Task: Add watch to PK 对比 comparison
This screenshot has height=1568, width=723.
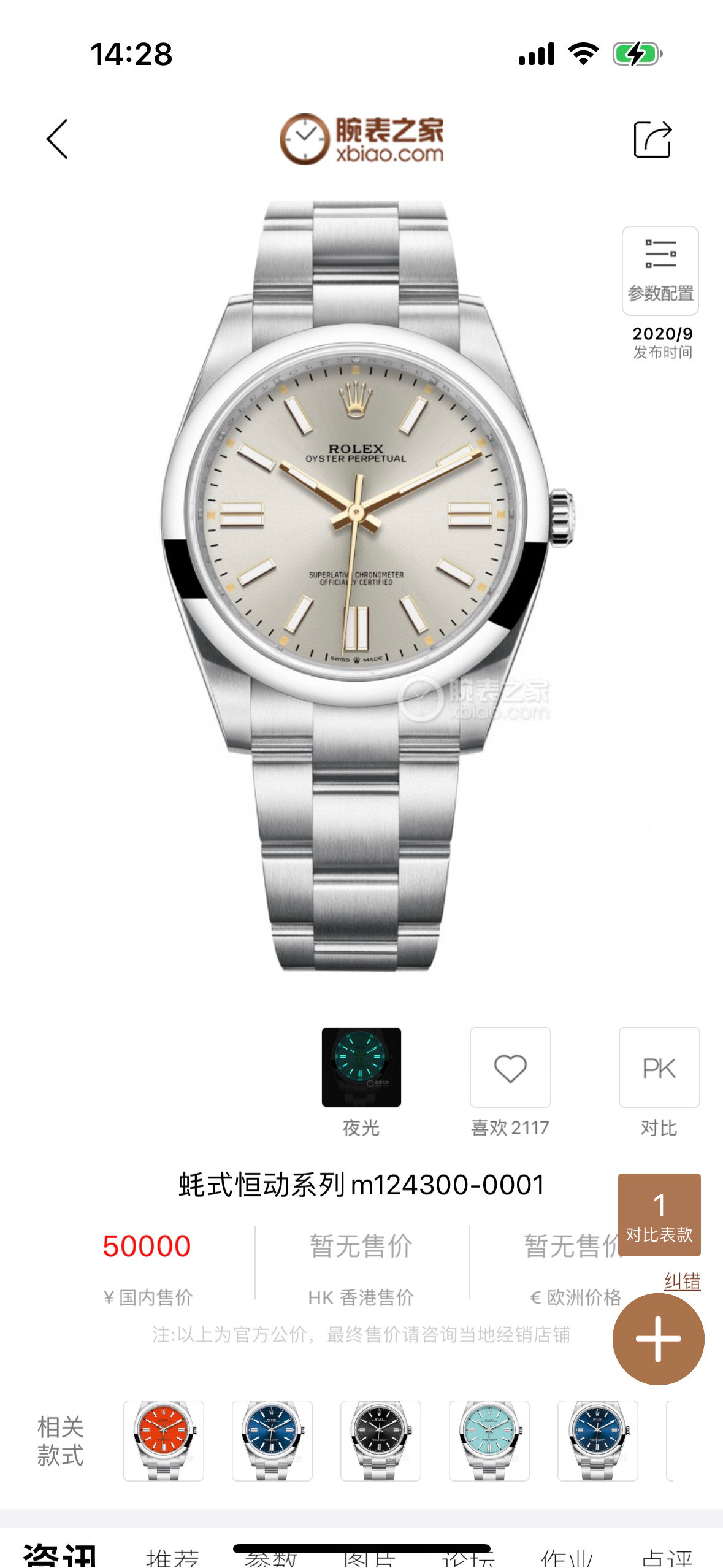Action: point(659,1068)
